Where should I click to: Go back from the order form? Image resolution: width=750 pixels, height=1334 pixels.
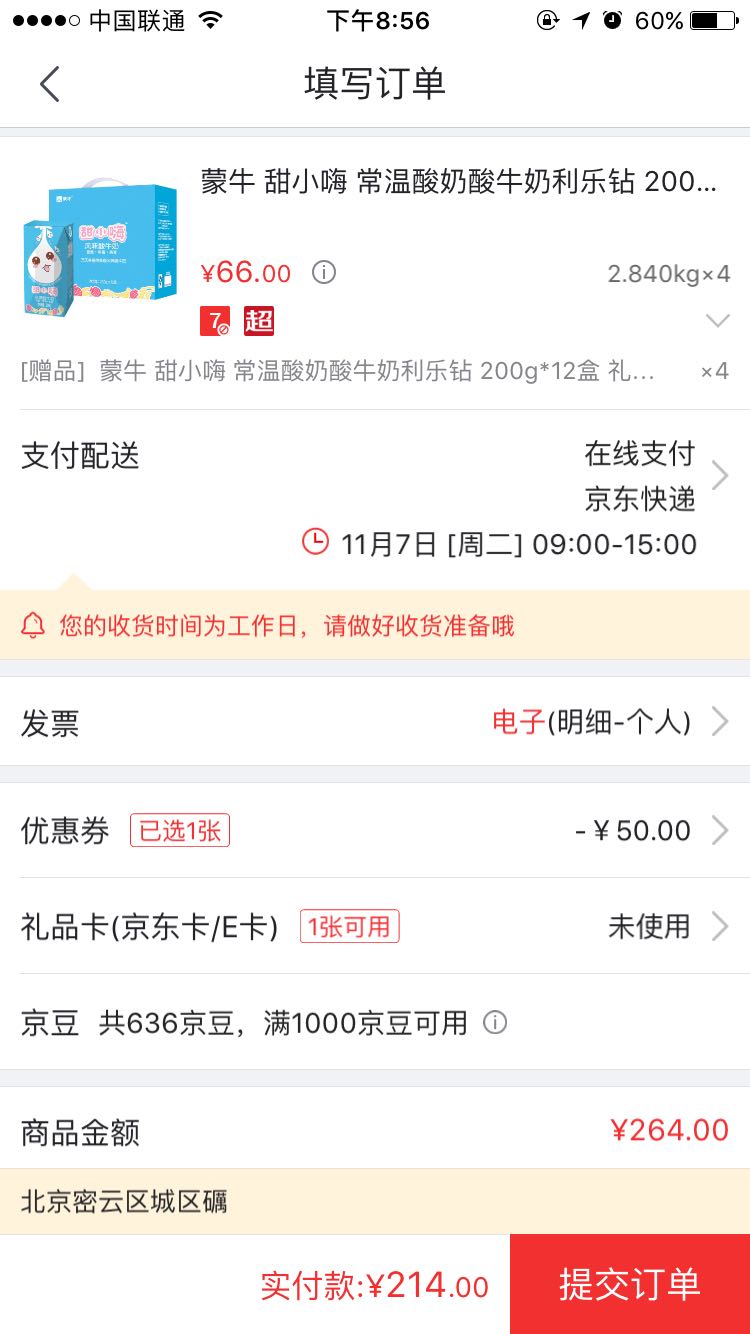50,84
